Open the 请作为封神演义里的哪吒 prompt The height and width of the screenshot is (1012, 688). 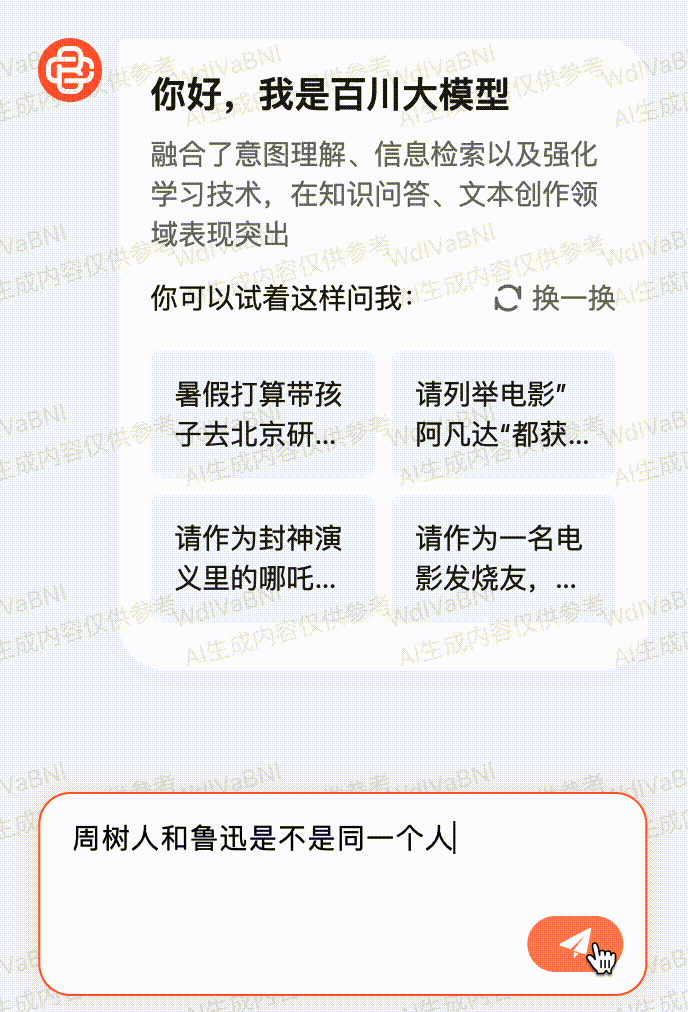(262, 559)
